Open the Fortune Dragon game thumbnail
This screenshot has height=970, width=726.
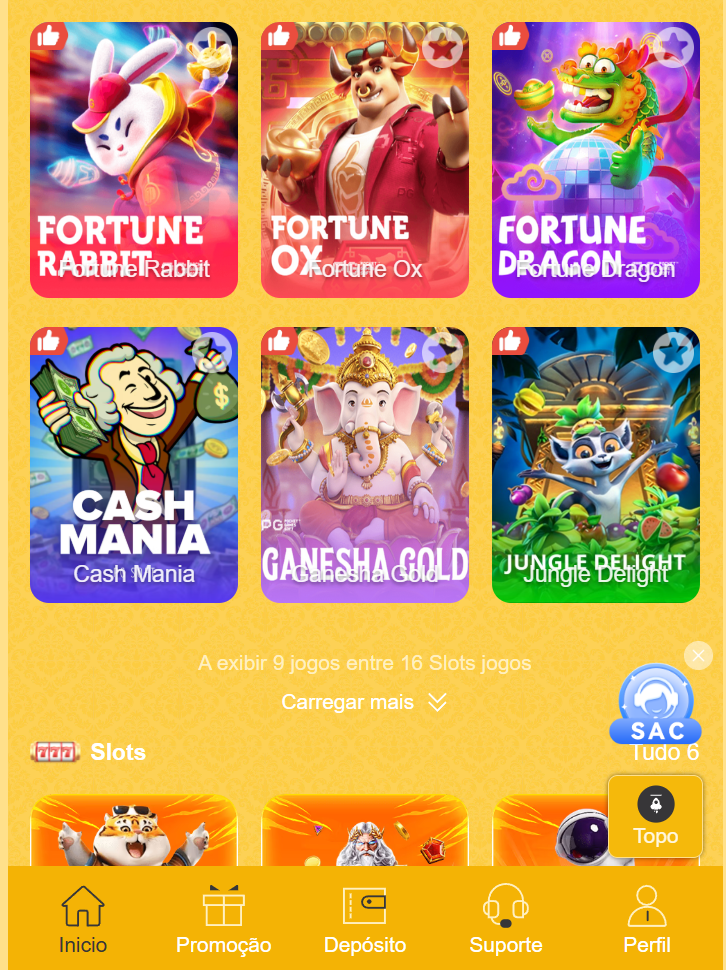point(595,160)
